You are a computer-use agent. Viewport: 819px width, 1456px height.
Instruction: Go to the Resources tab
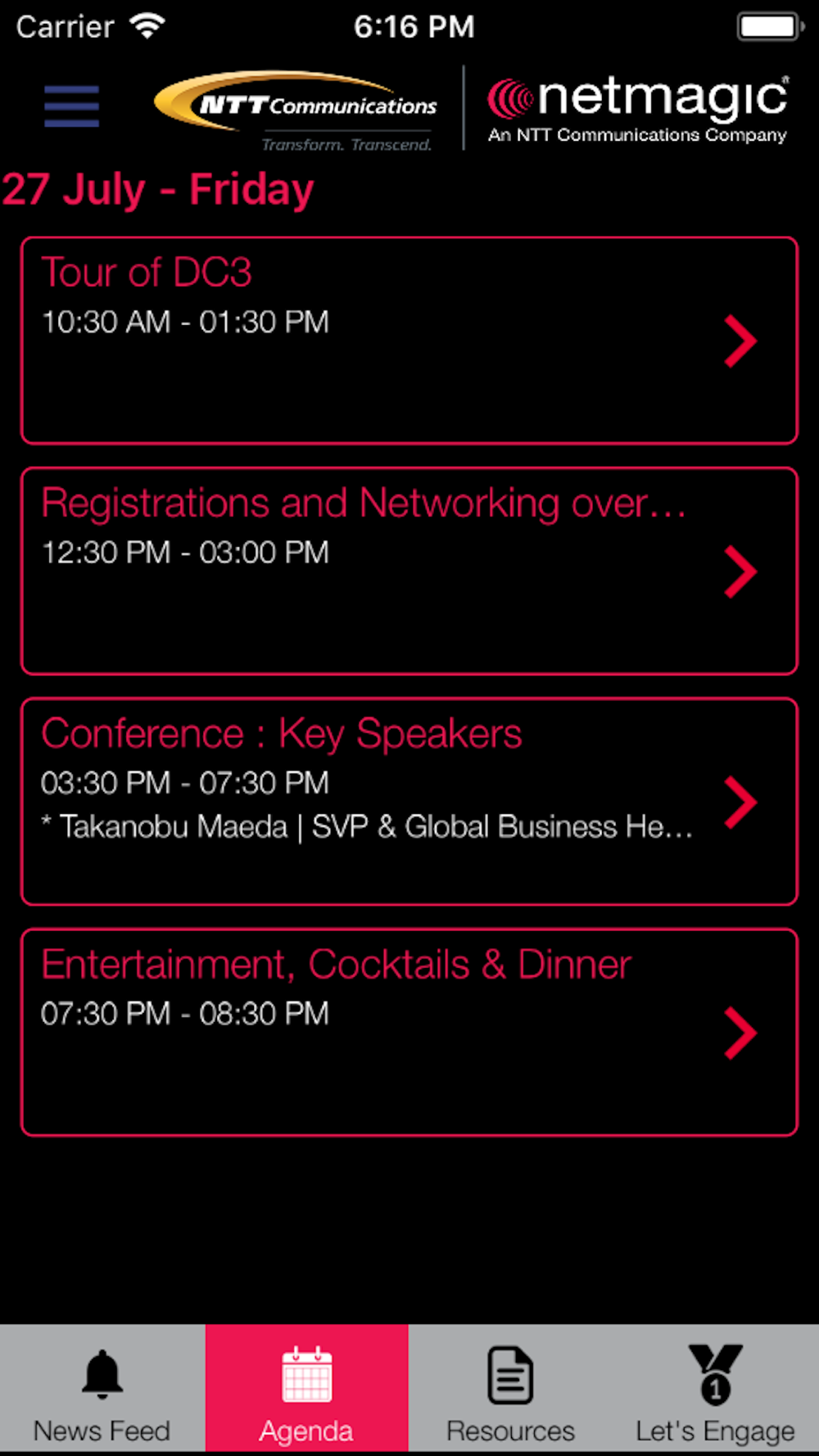pyautogui.click(x=511, y=1390)
